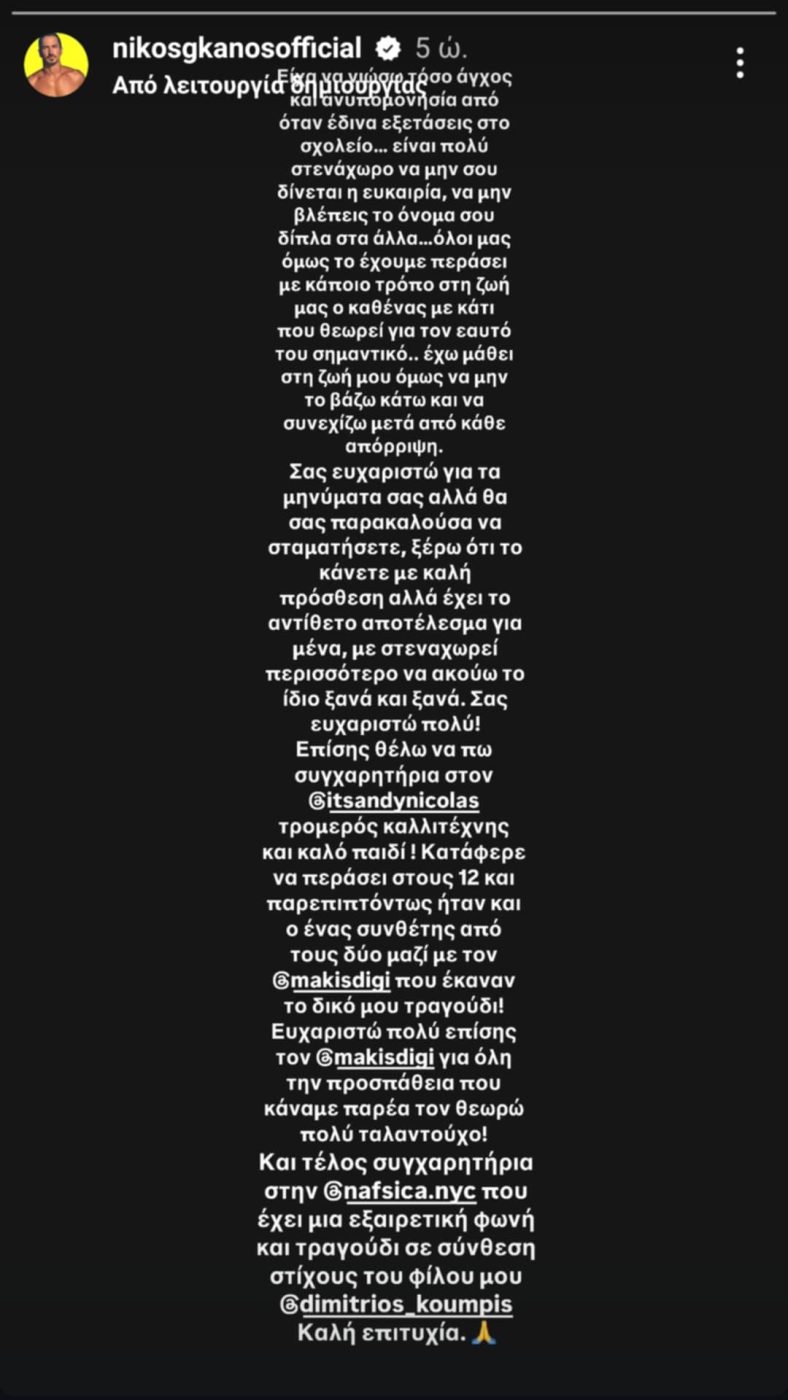Tap the nikosgkanosofficial username

(x=238, y=47)
